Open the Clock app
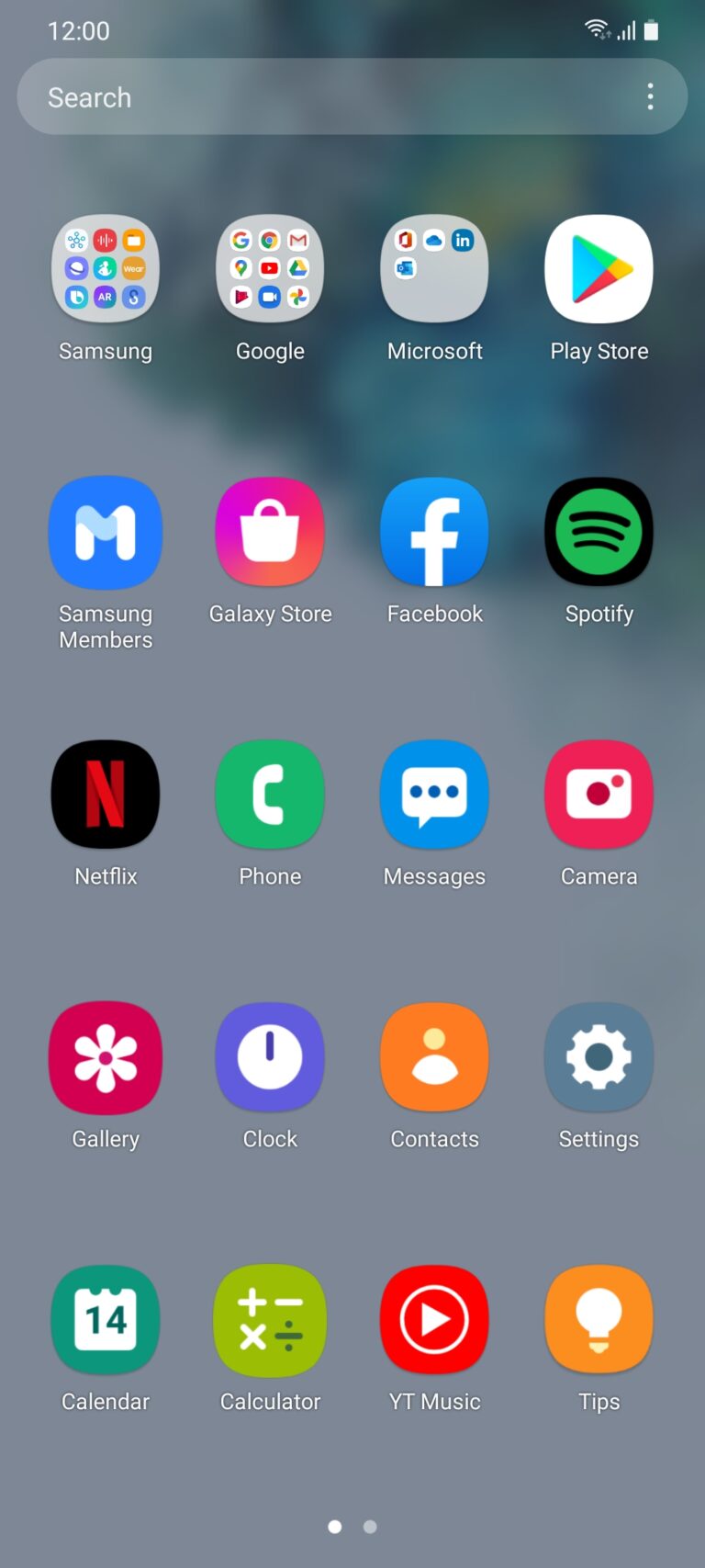Viewport: 705px width, 1568px height. pos(269,1056)
